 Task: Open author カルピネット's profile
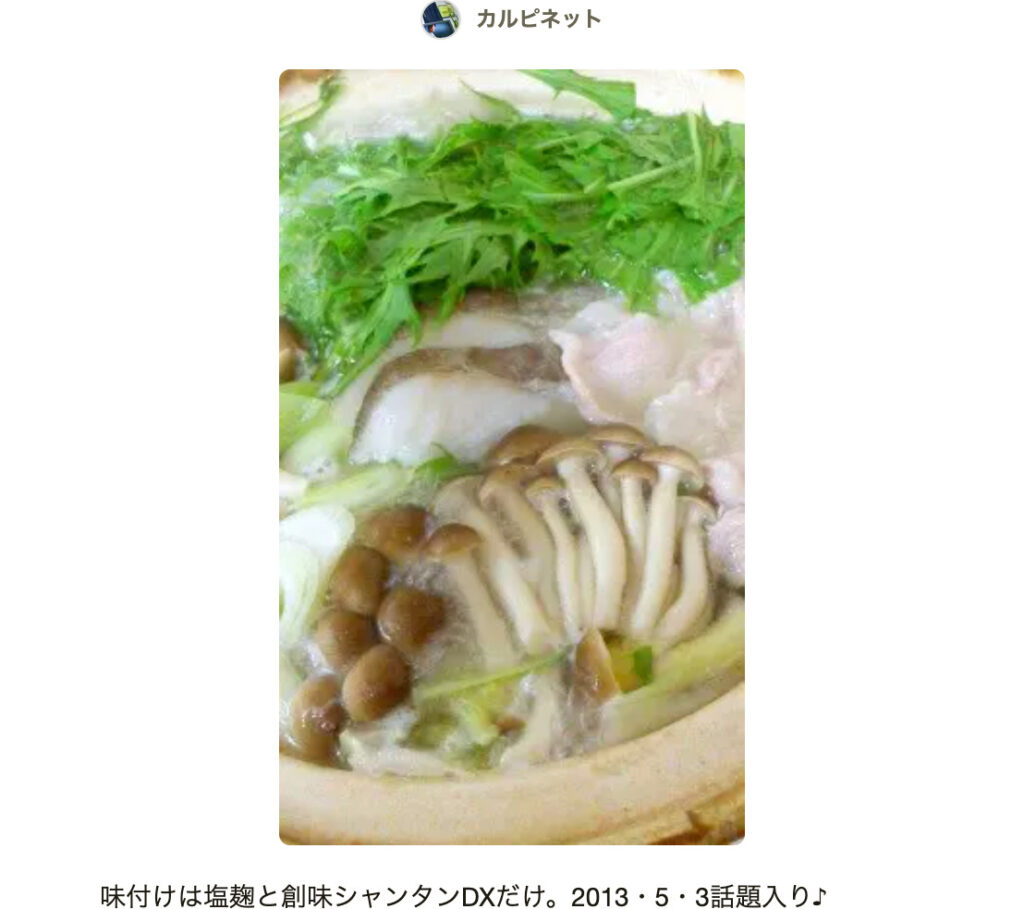pos(537,19)
